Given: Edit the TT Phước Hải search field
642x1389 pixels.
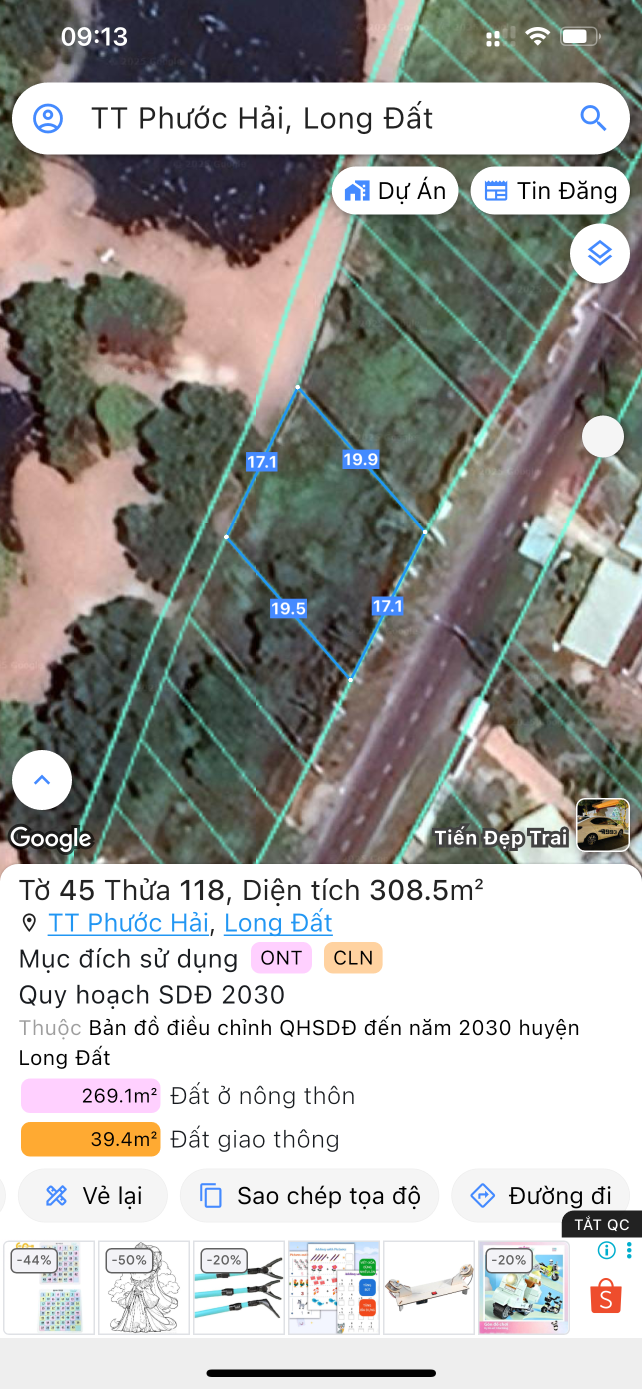Looking at the screenshot, I should (300, 119).
